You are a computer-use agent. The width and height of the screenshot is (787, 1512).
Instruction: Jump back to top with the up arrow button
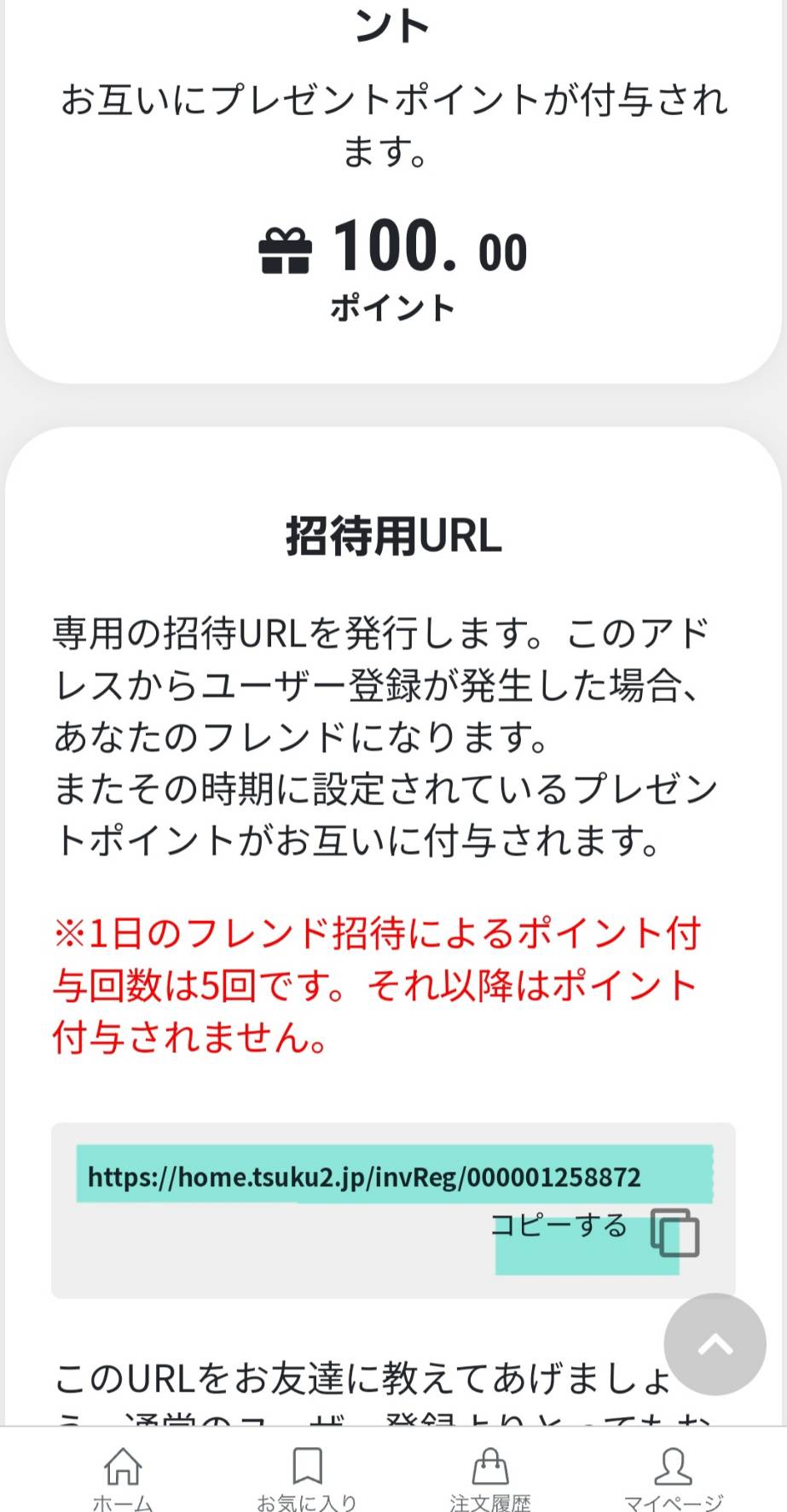point(715,1344)
